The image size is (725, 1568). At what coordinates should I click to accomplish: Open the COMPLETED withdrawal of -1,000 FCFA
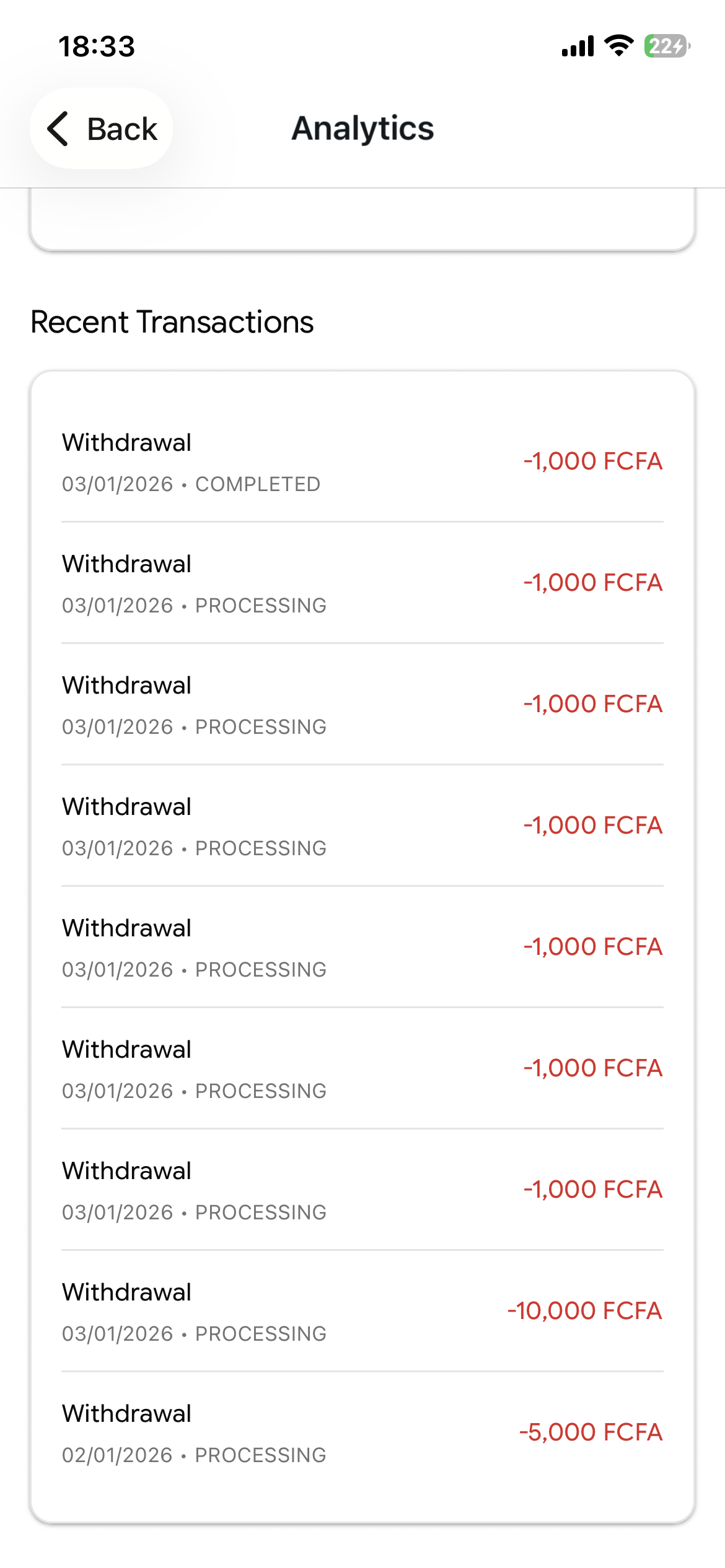pos(362,461)
